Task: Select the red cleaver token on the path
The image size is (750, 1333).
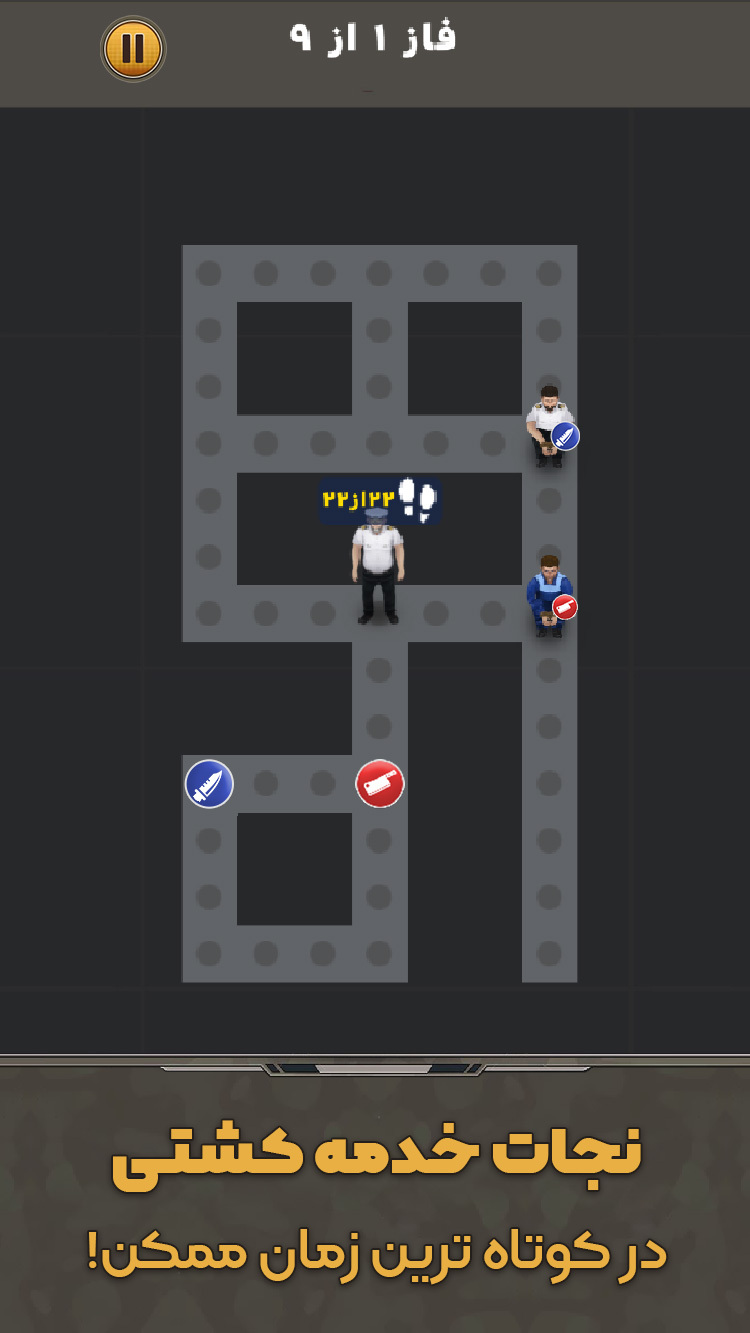Action: 380,784
